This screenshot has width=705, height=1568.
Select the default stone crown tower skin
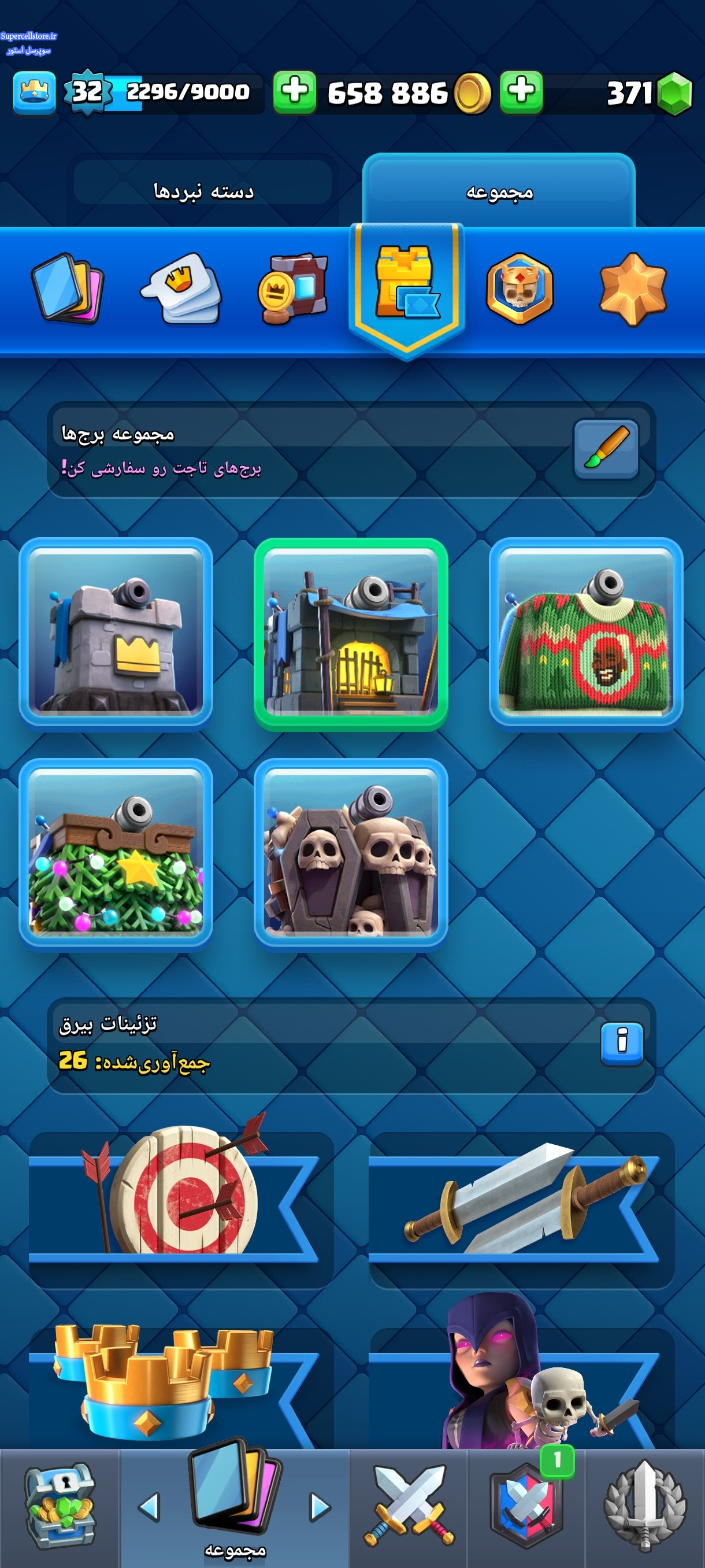coord(116,634)
